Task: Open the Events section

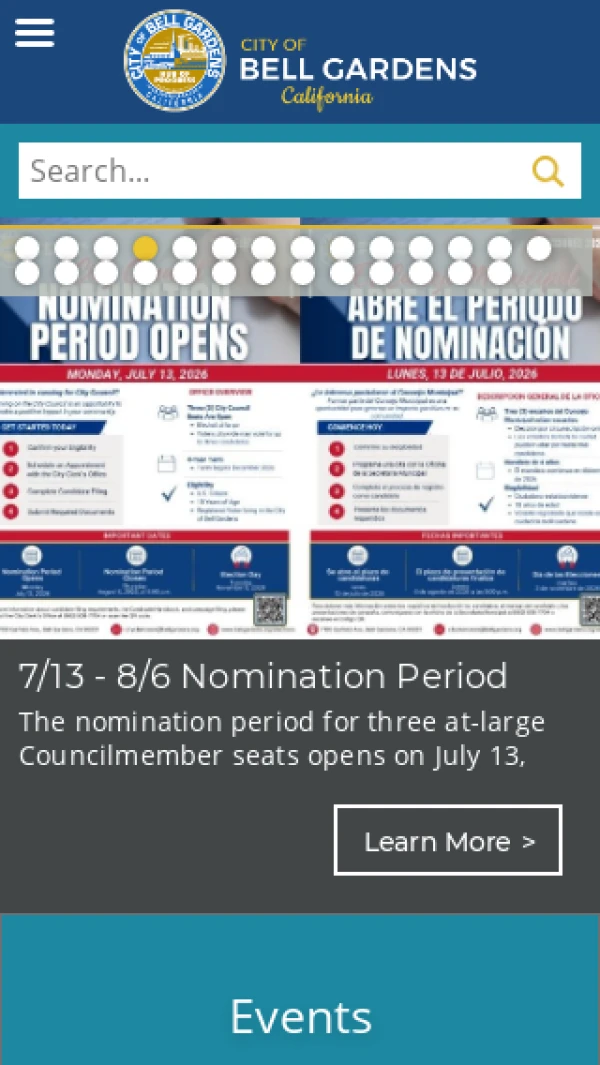Action: point(300,1016)
